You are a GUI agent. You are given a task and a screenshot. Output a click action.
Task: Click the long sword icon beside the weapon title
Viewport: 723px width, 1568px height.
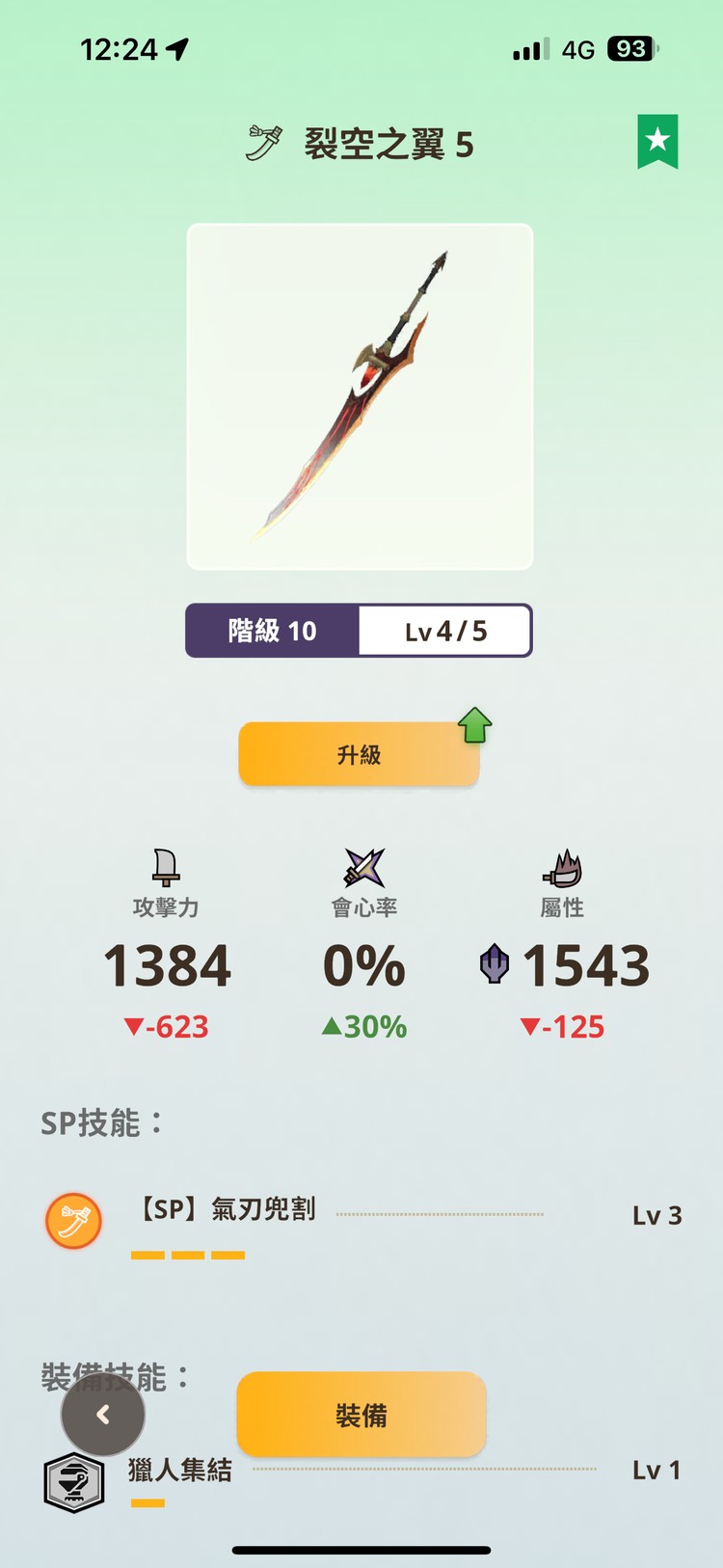258,141
